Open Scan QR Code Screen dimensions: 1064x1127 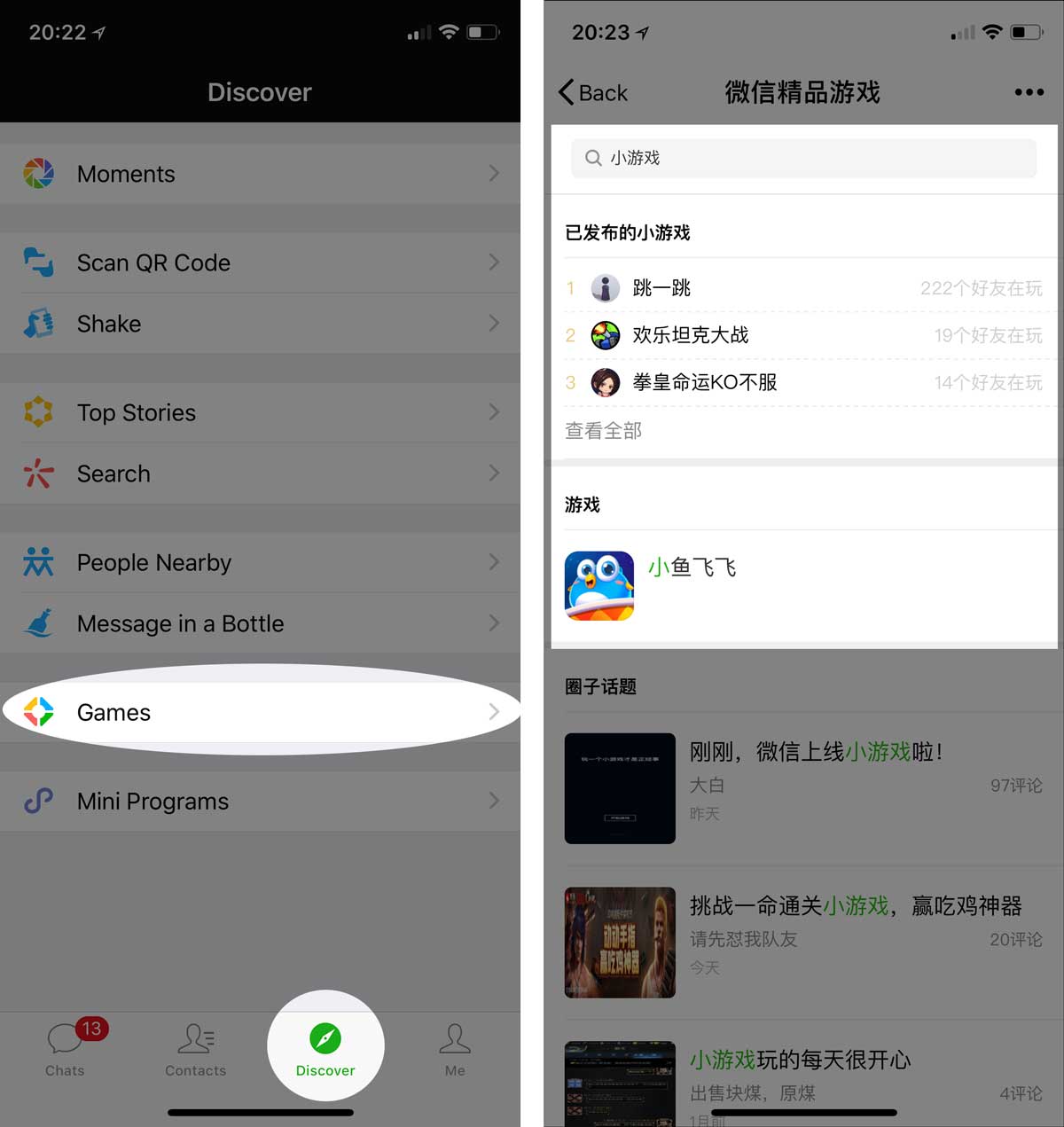click(x=257, y=262)
